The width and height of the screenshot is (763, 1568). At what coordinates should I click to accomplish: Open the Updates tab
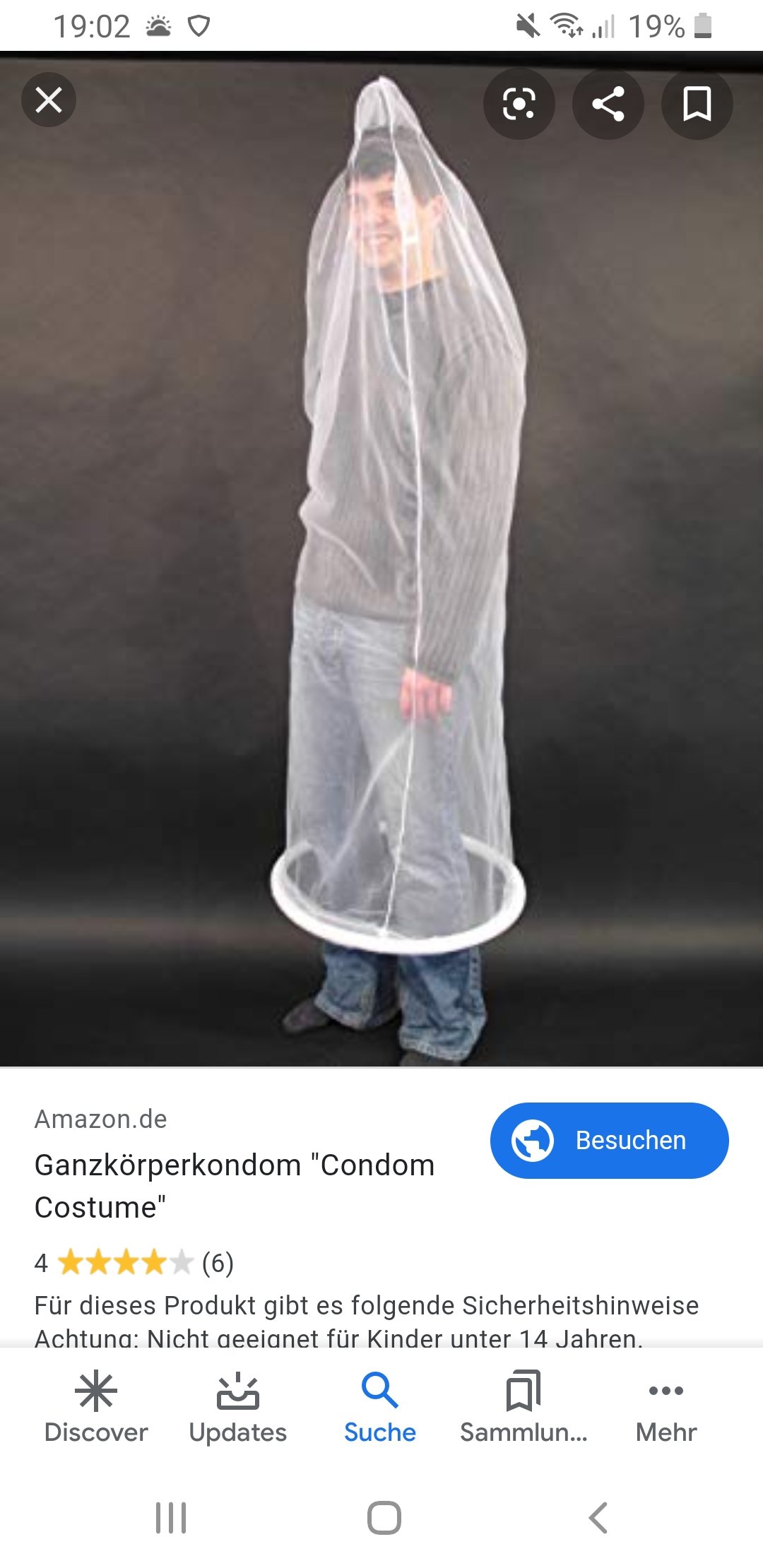point(238,1408)
